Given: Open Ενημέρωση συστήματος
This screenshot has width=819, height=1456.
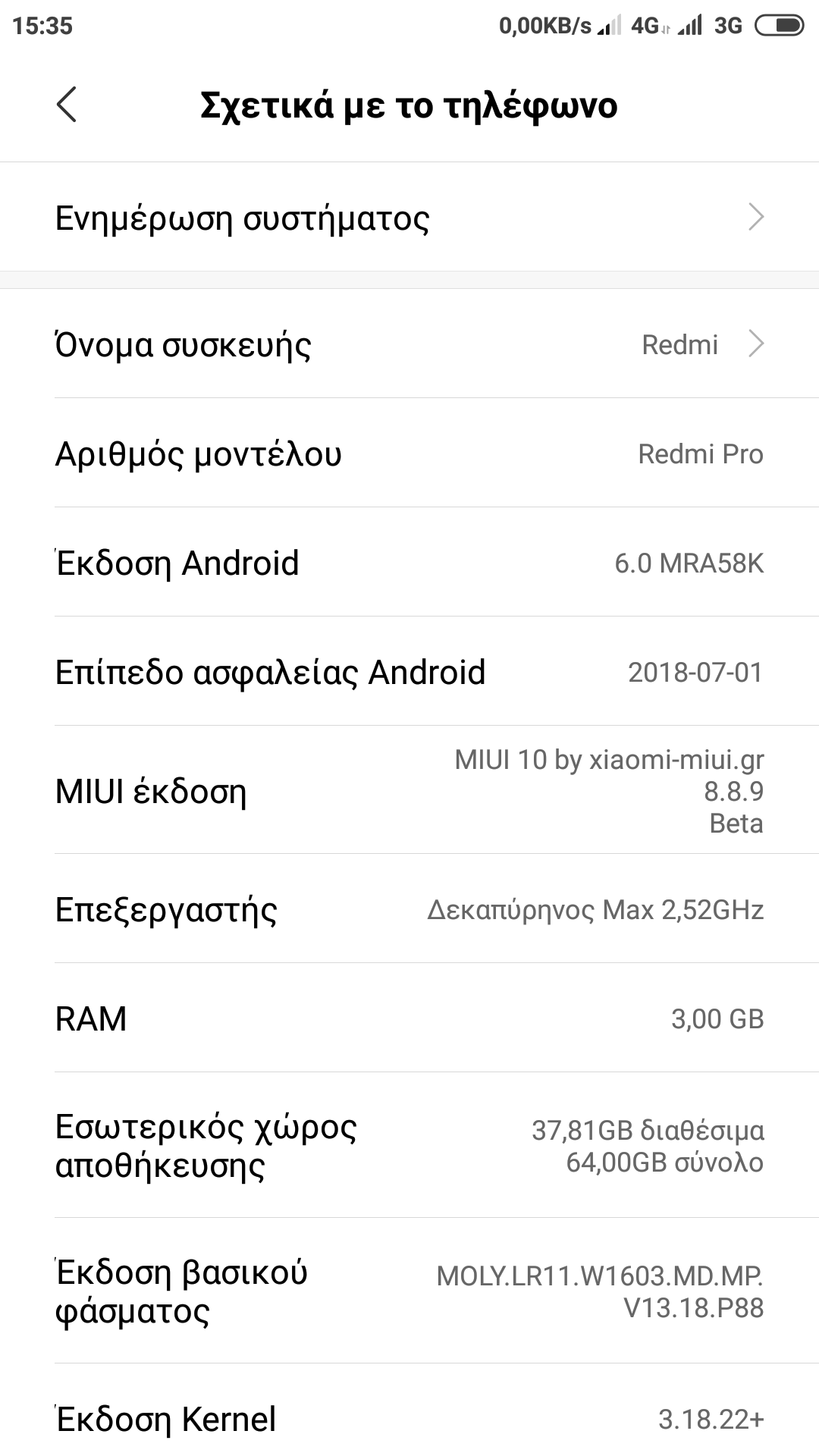Looking at the screenshot, I should pos(409,218).
